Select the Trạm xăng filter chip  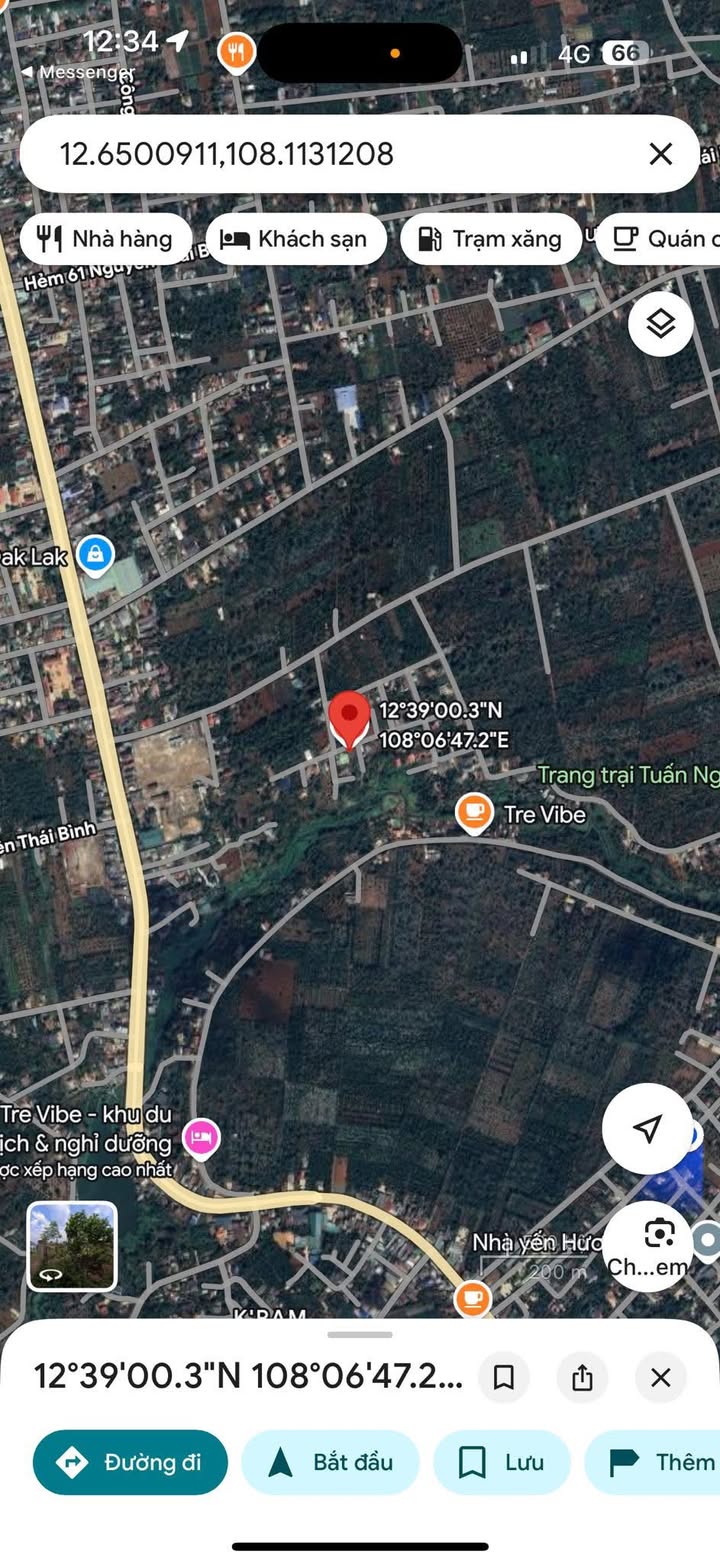click(x=491, y=239)
